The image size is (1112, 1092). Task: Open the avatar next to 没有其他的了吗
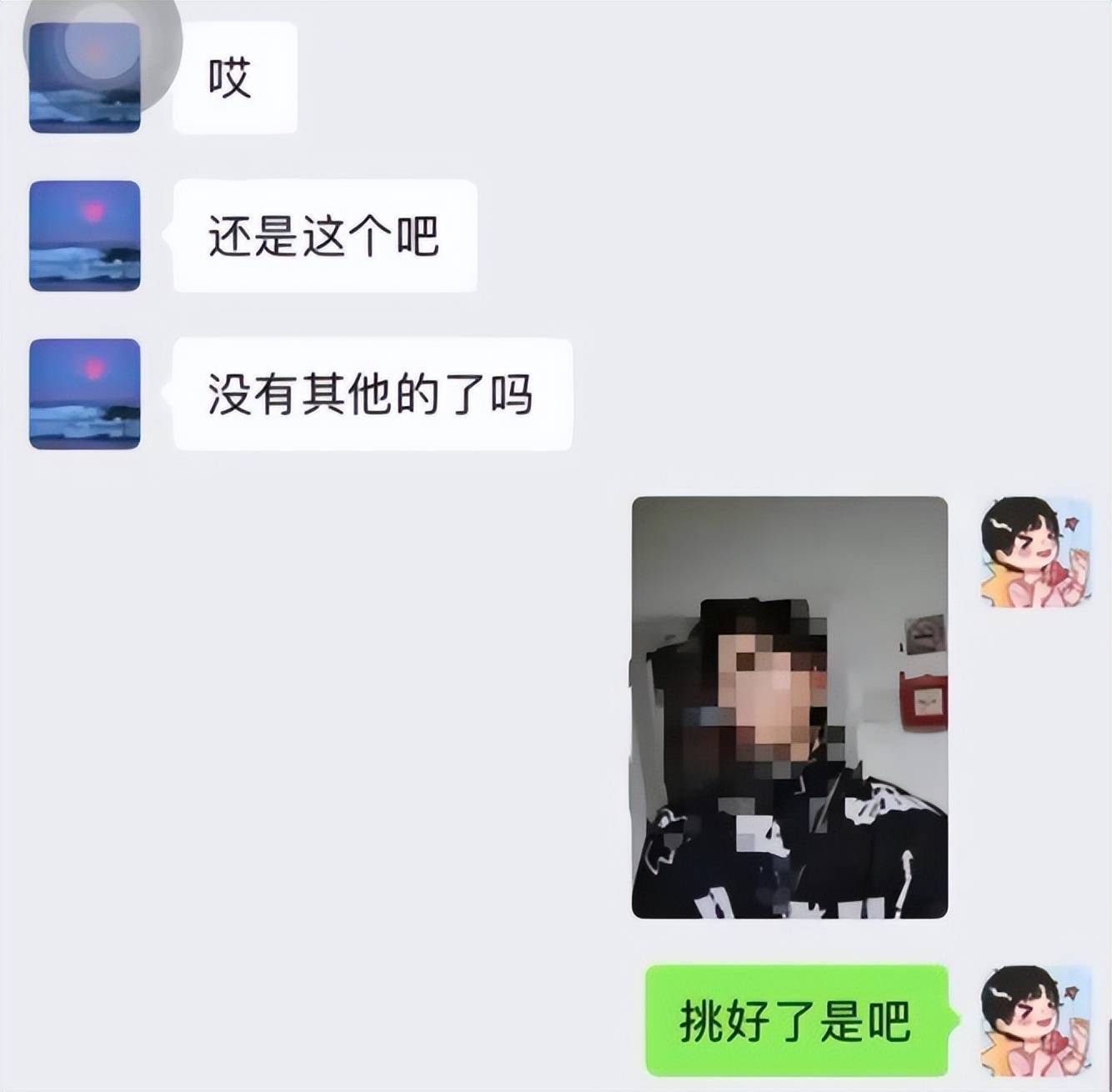84,393
